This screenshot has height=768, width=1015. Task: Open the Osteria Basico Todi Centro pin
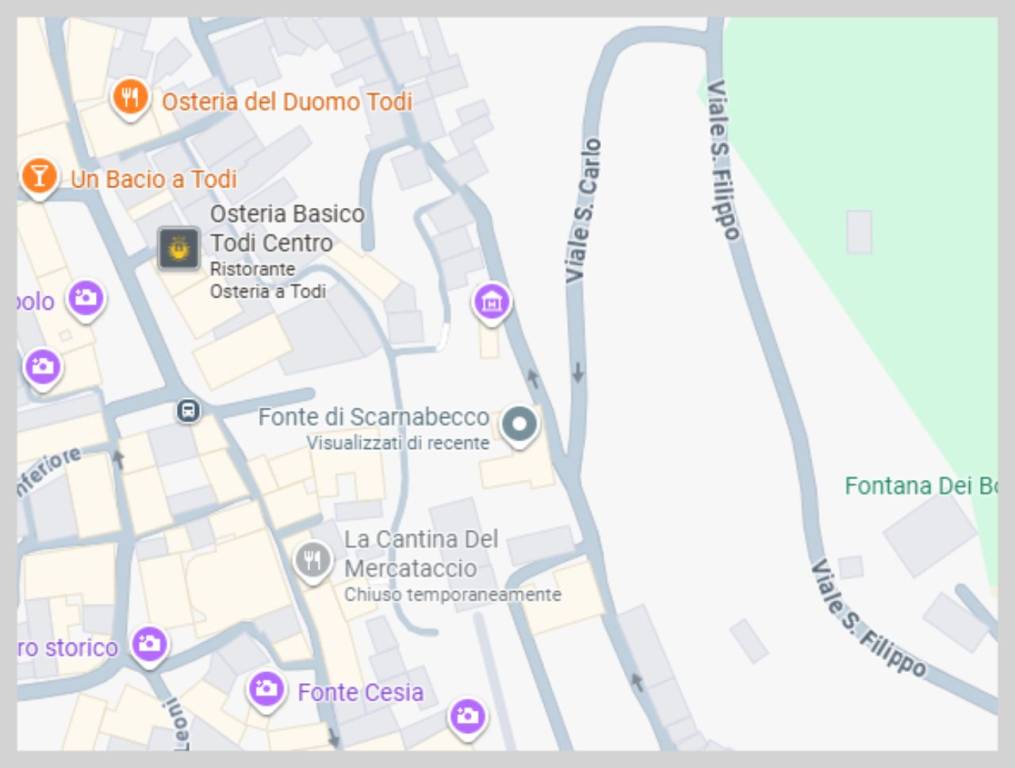click(179, 247)
